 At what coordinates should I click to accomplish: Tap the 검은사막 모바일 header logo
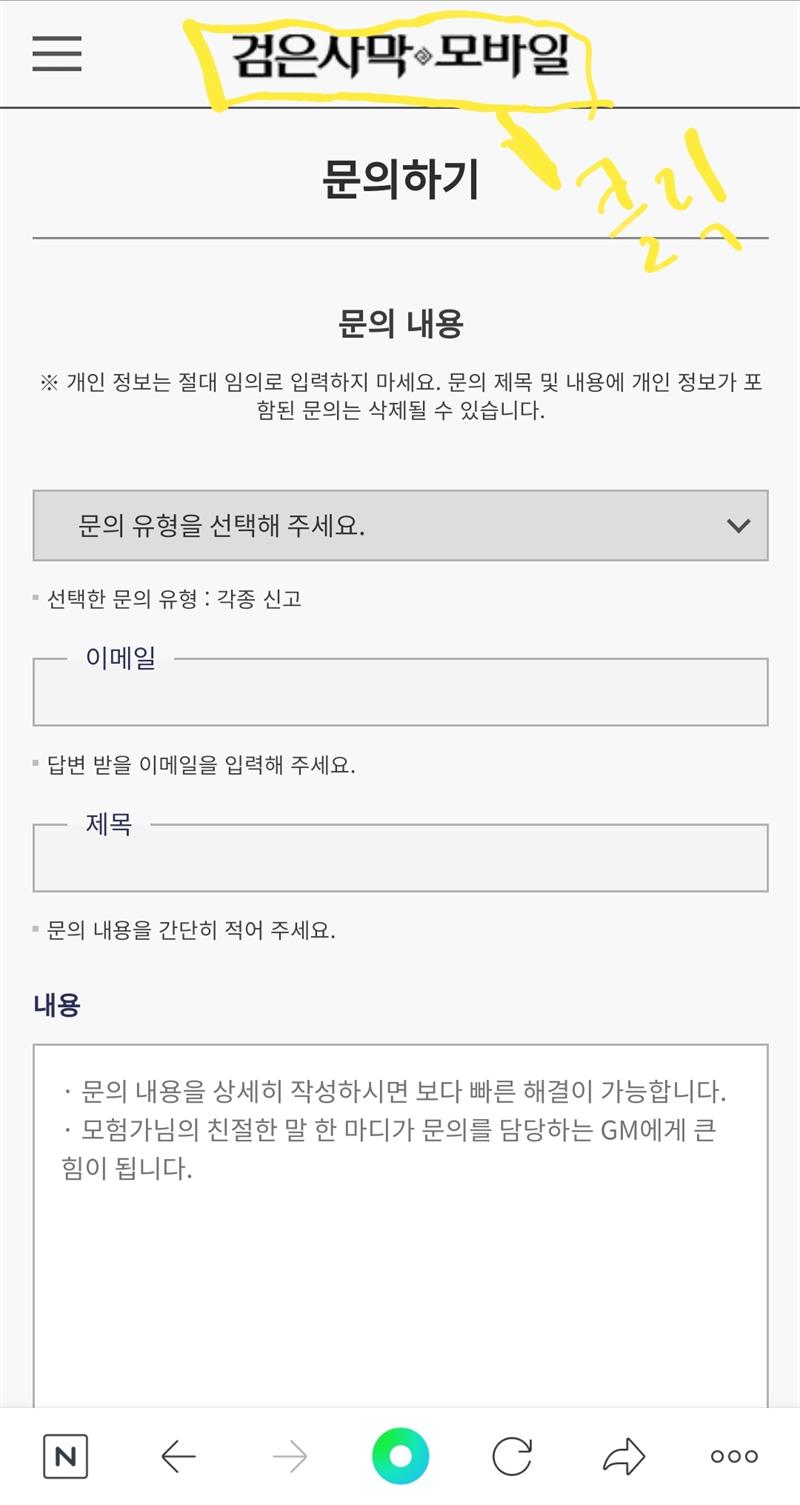401,55
